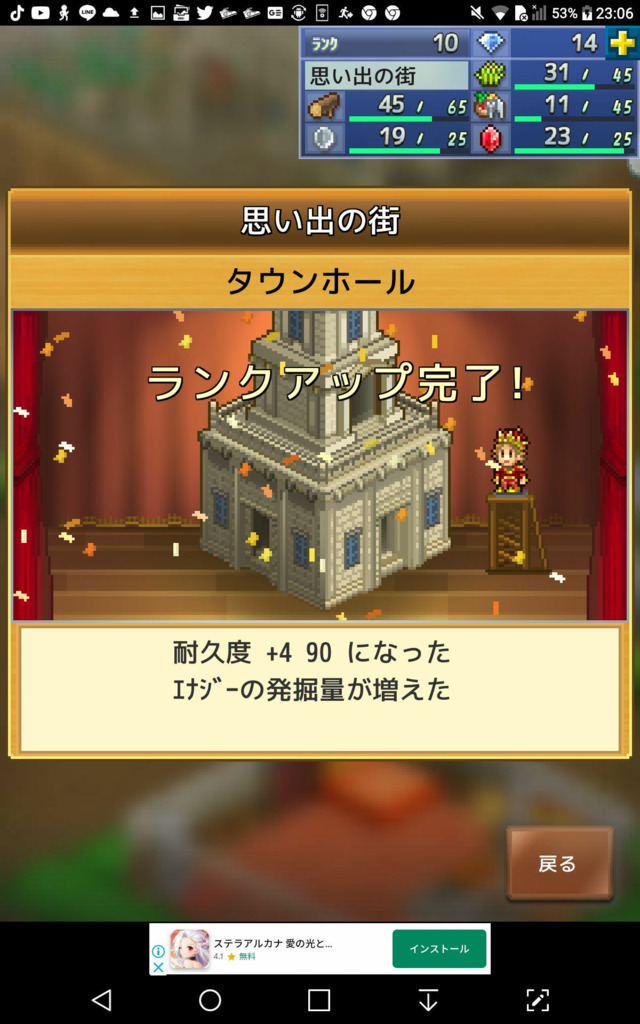Install the ステラアルカナ ad app
The width and height of the screenshot is (640, 1024).
(x=440, y=948)
